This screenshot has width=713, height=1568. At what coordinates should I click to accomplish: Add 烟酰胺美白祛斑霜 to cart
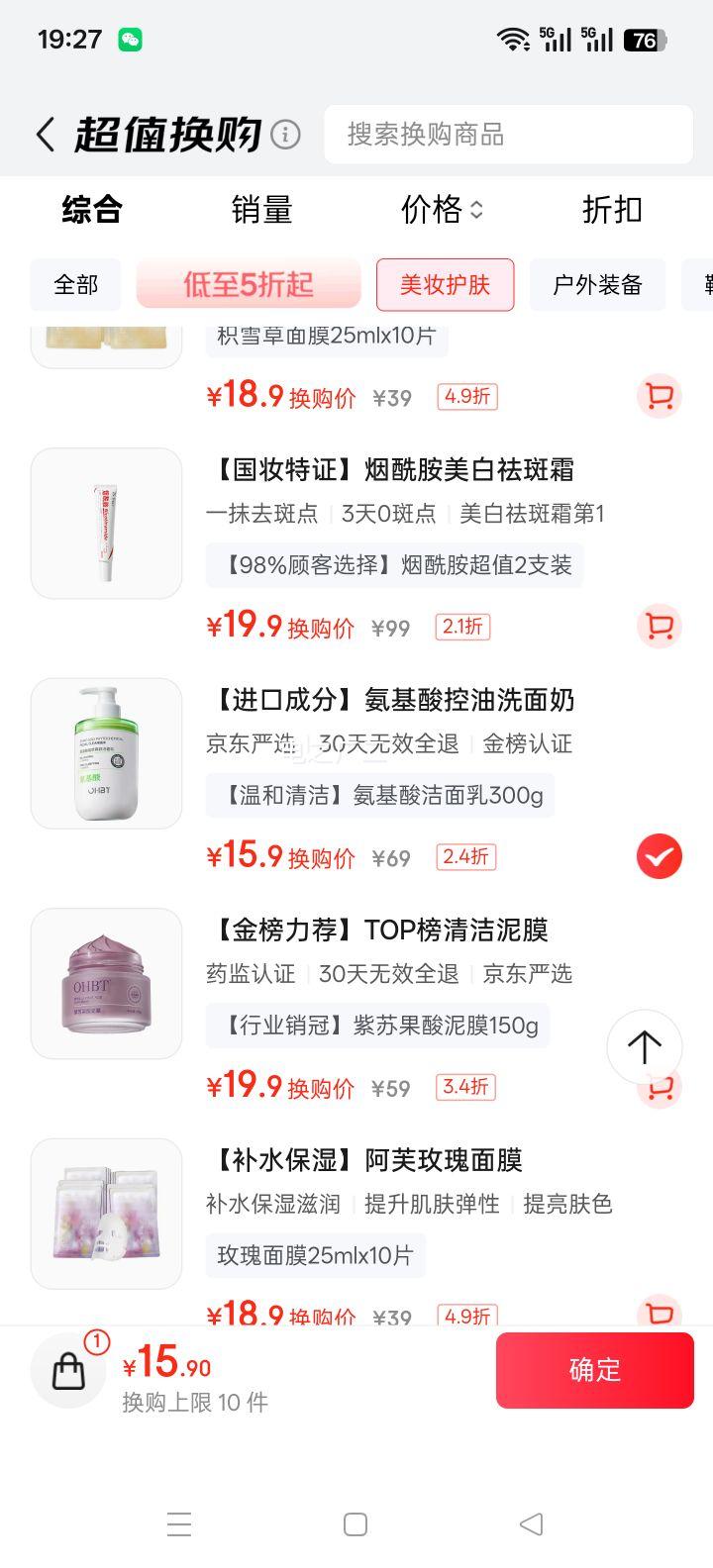point(659,627)
